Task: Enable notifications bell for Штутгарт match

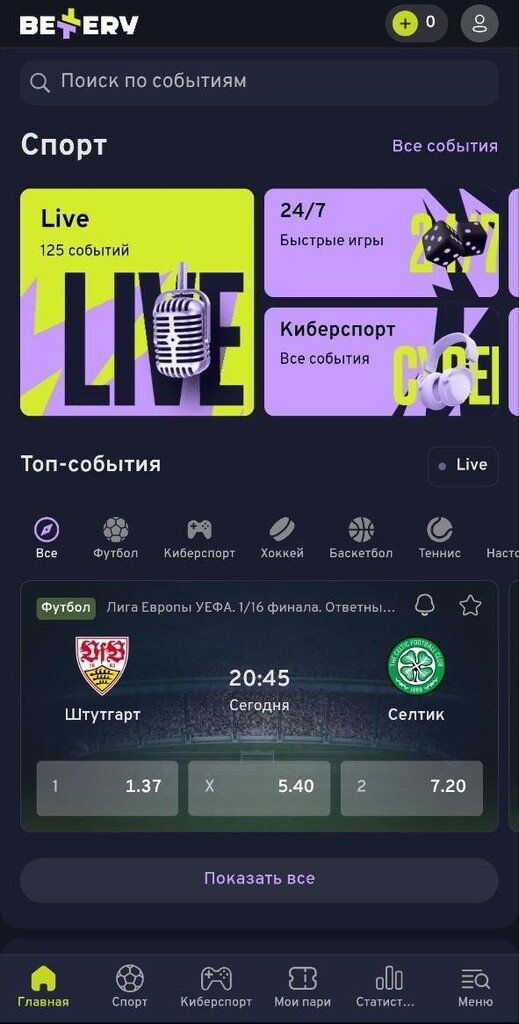Action: point(425,605)
